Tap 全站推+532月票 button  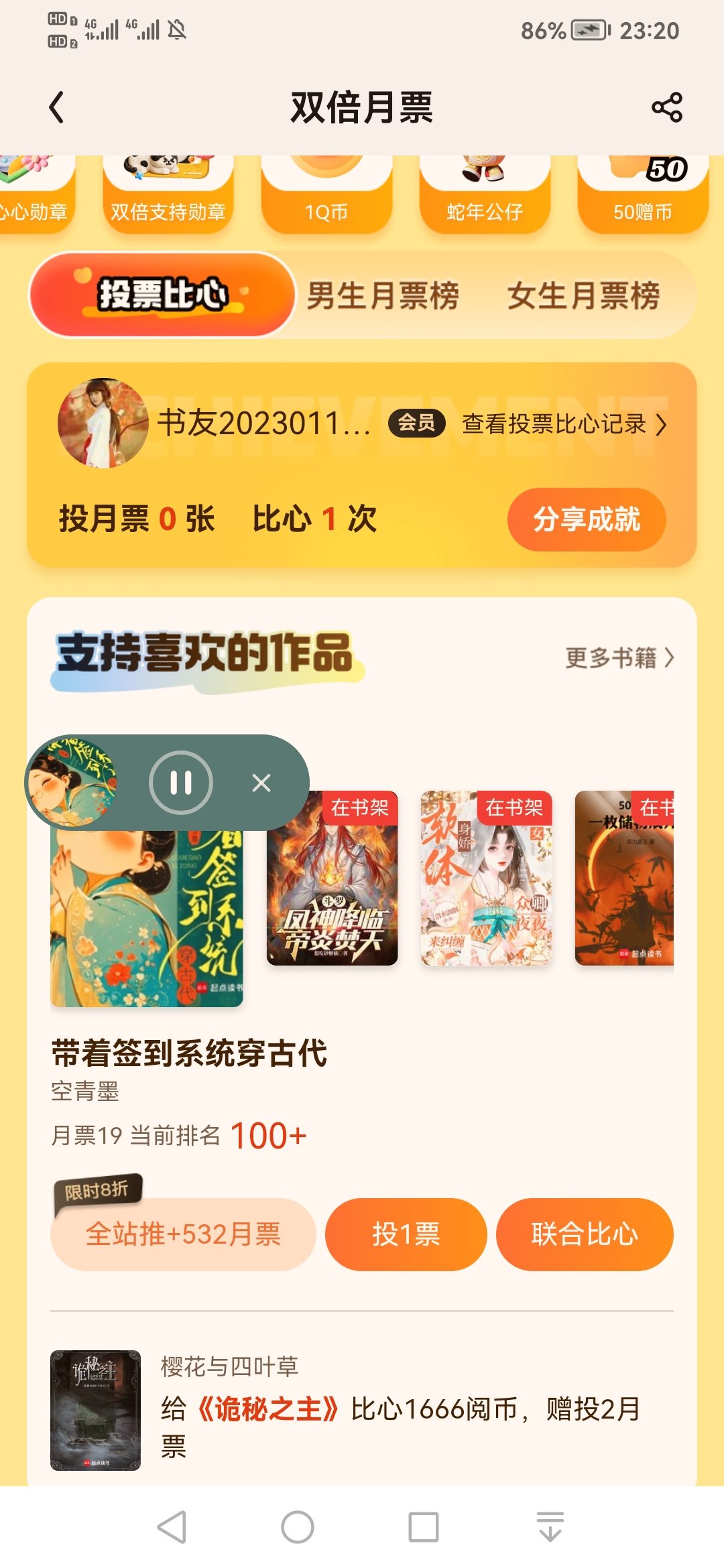pyautogui.click(x=183, y=1234)
